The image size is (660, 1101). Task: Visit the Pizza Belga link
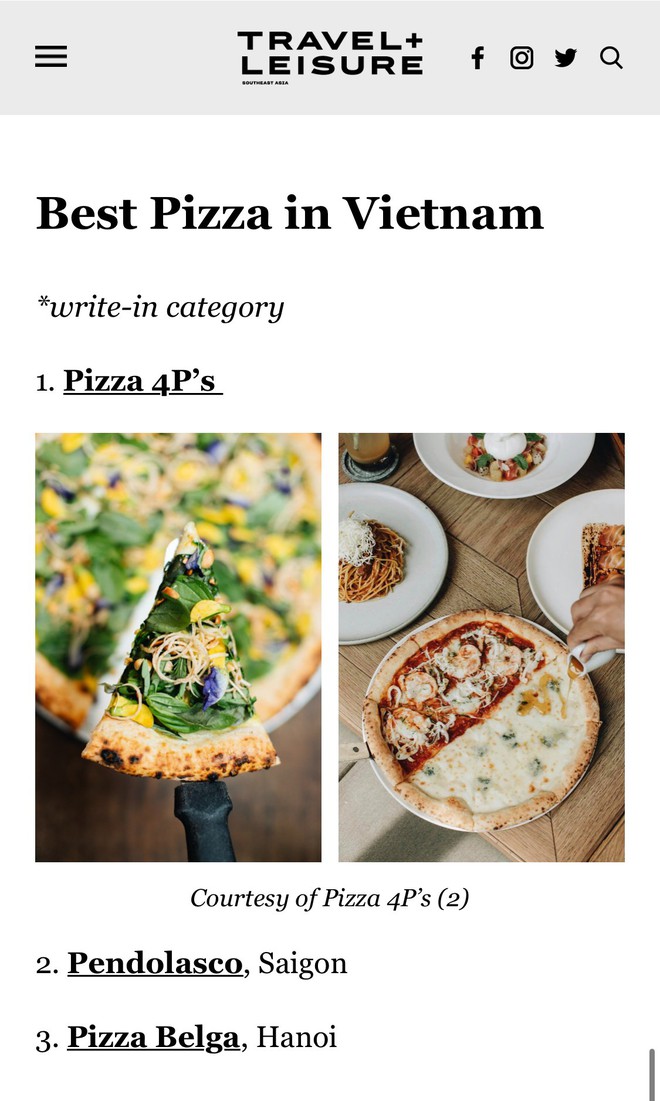point(153,1037)
